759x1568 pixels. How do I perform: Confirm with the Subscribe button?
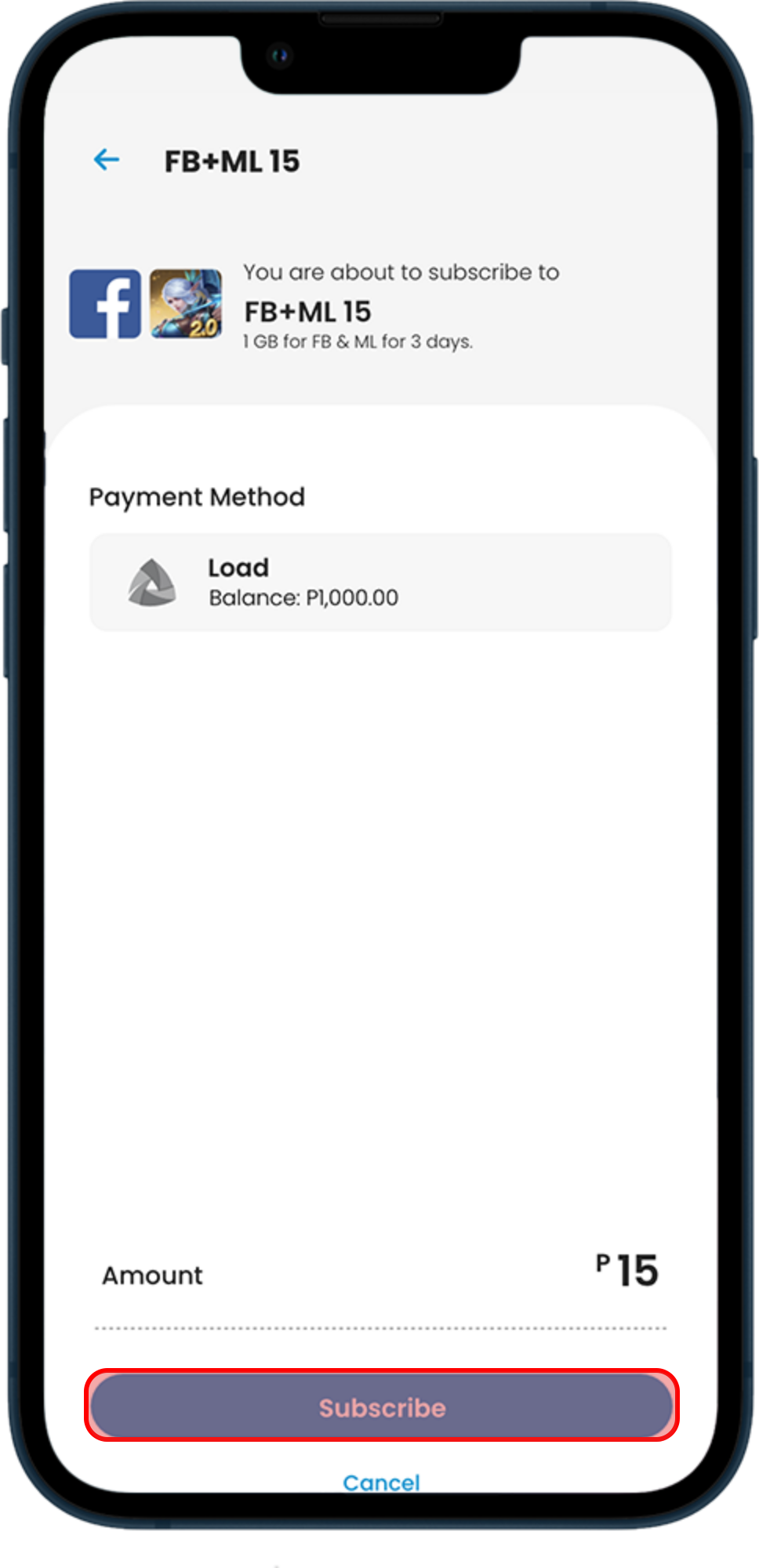click(381, 1407)
